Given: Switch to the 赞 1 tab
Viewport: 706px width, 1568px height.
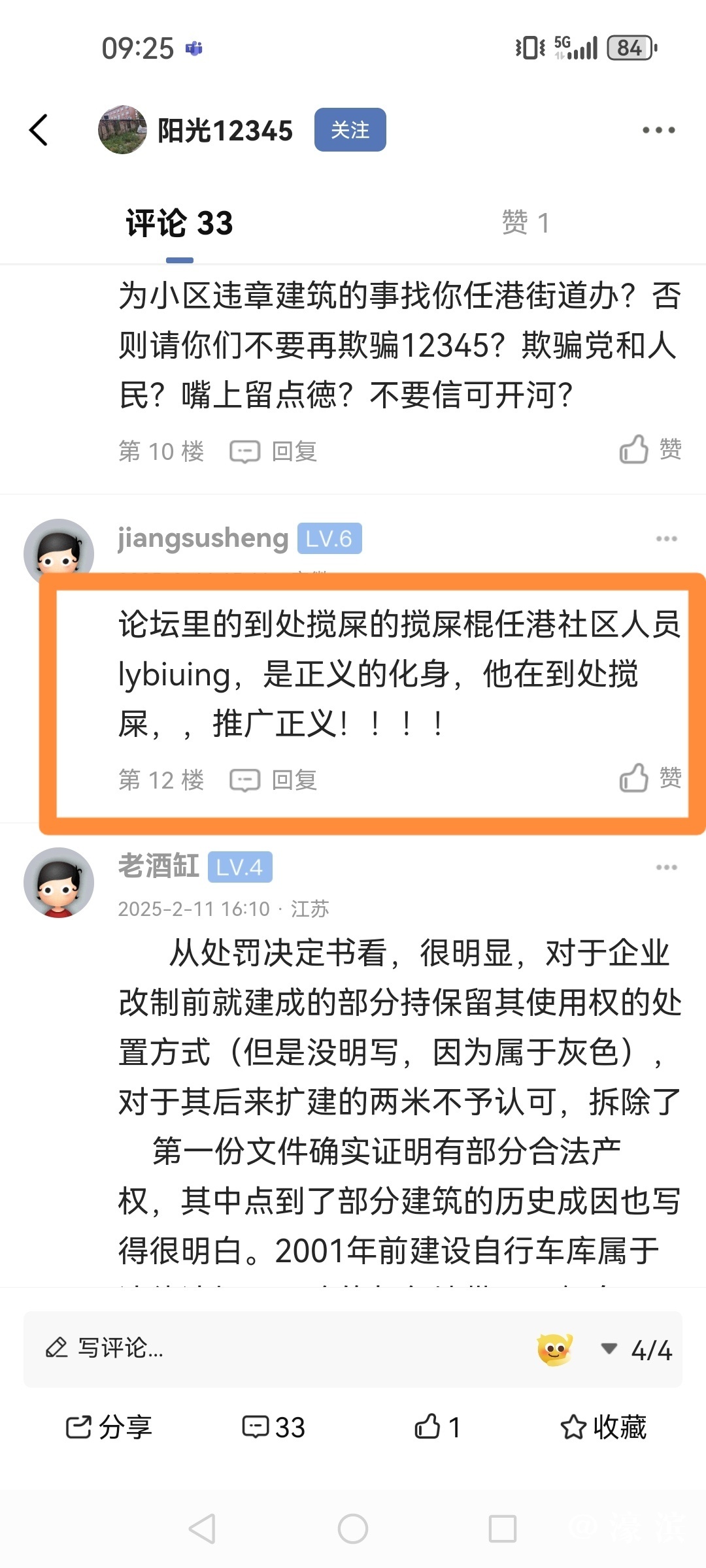Looking at the screenshot, I should [x=525, y=223].
